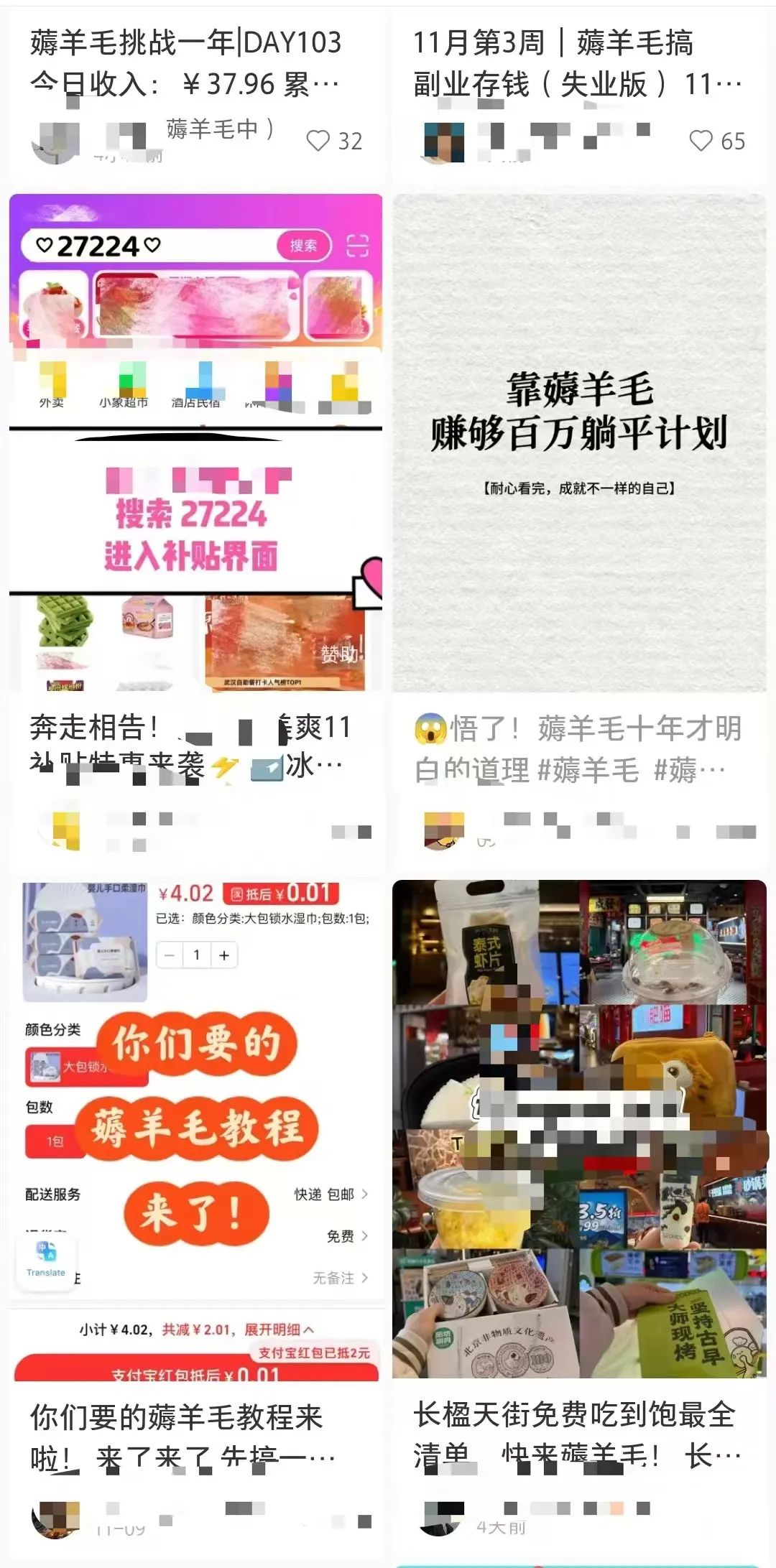View author avatar of DAY103 post

pyautogui.click(x=56, y=142)
